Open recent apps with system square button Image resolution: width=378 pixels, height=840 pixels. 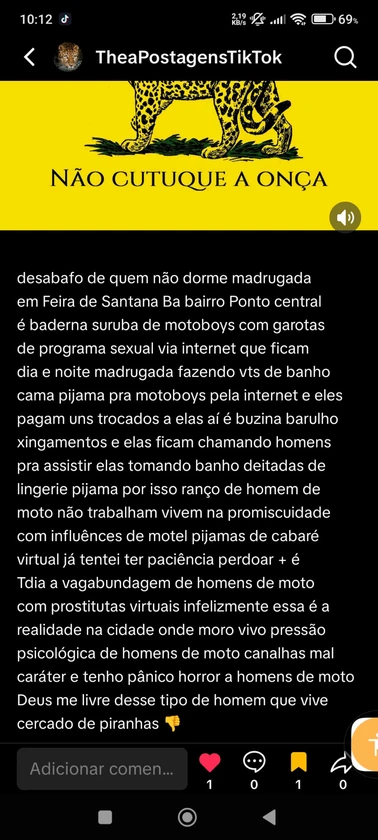pos(105,817)
